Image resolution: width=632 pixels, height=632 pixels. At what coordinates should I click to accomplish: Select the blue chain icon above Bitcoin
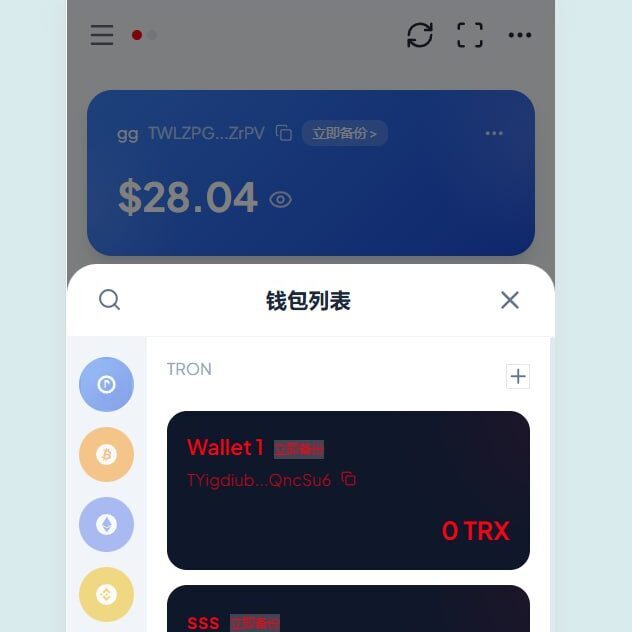pyautogui.click(x=106, y=385)
